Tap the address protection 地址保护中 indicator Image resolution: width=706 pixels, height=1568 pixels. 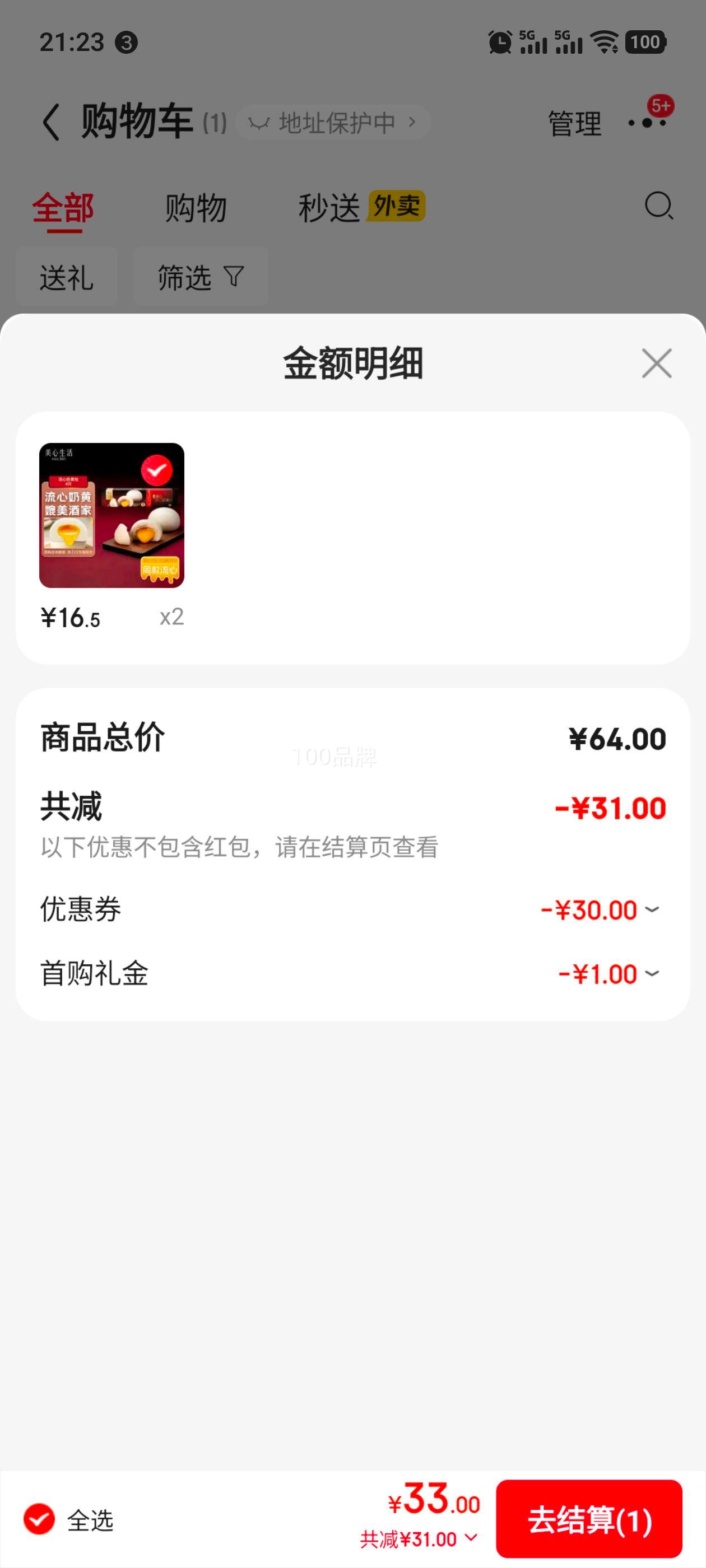click(335, 121)
